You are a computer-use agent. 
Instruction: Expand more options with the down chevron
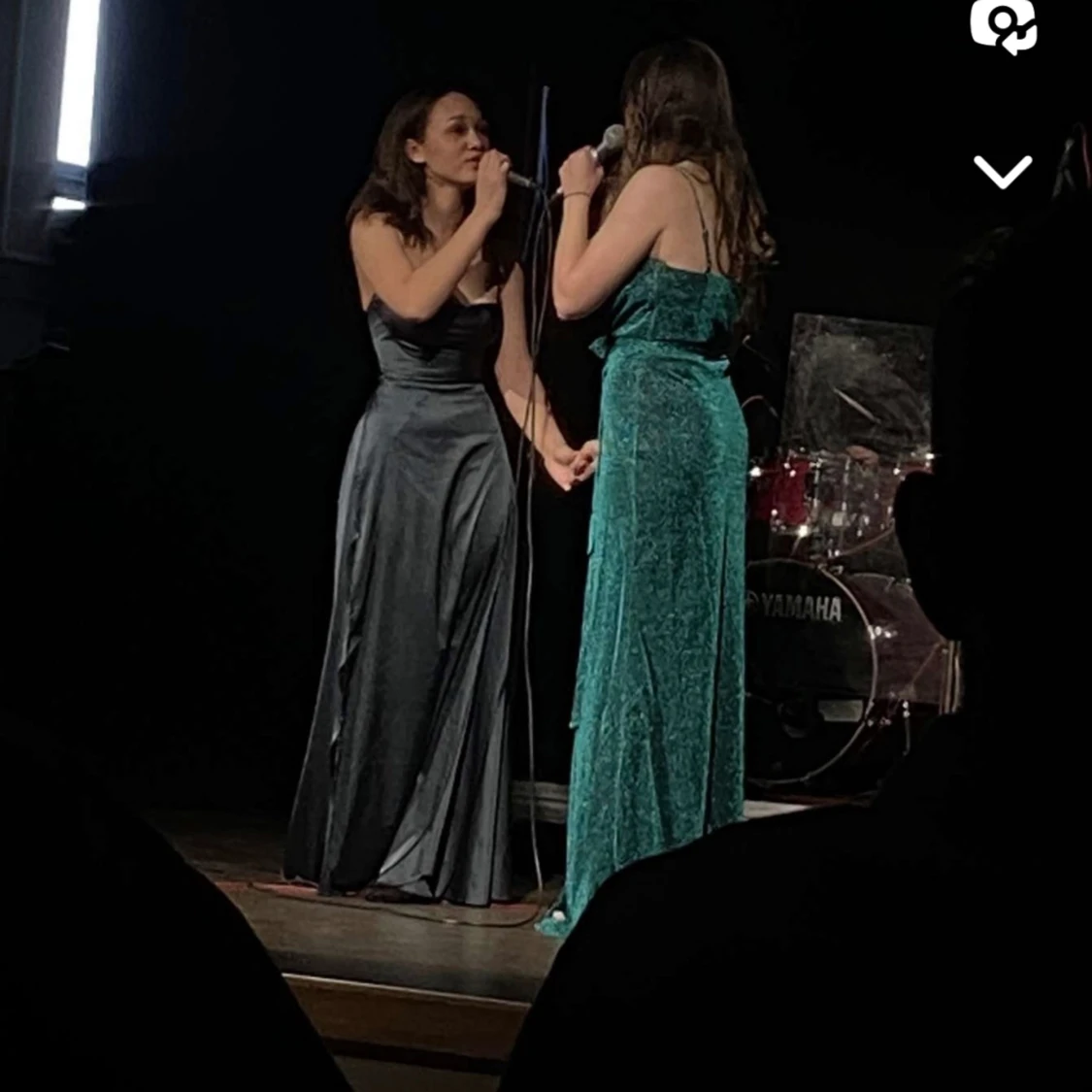tap(1003, 173)
